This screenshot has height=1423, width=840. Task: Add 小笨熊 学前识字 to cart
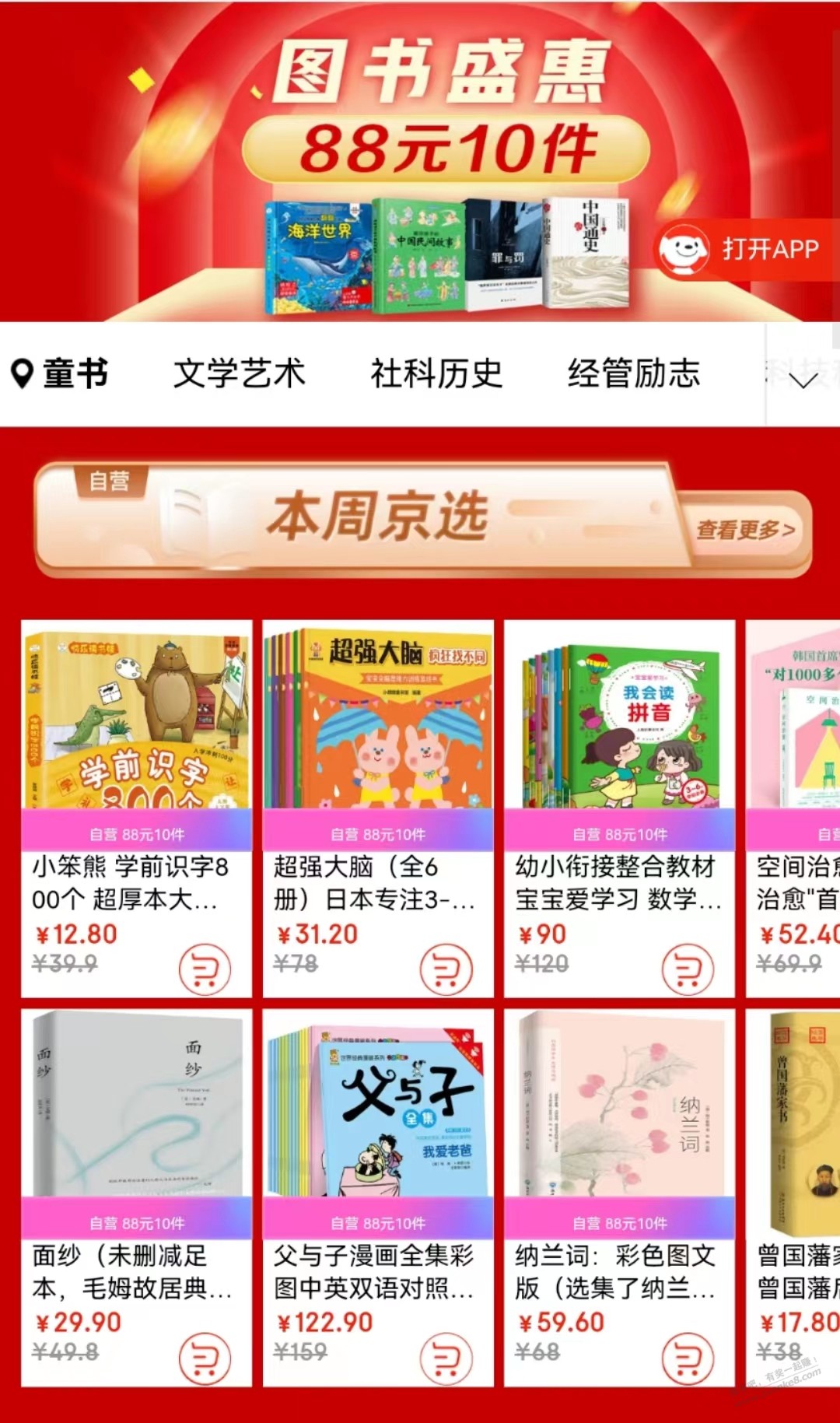click(x=205, y=969)
